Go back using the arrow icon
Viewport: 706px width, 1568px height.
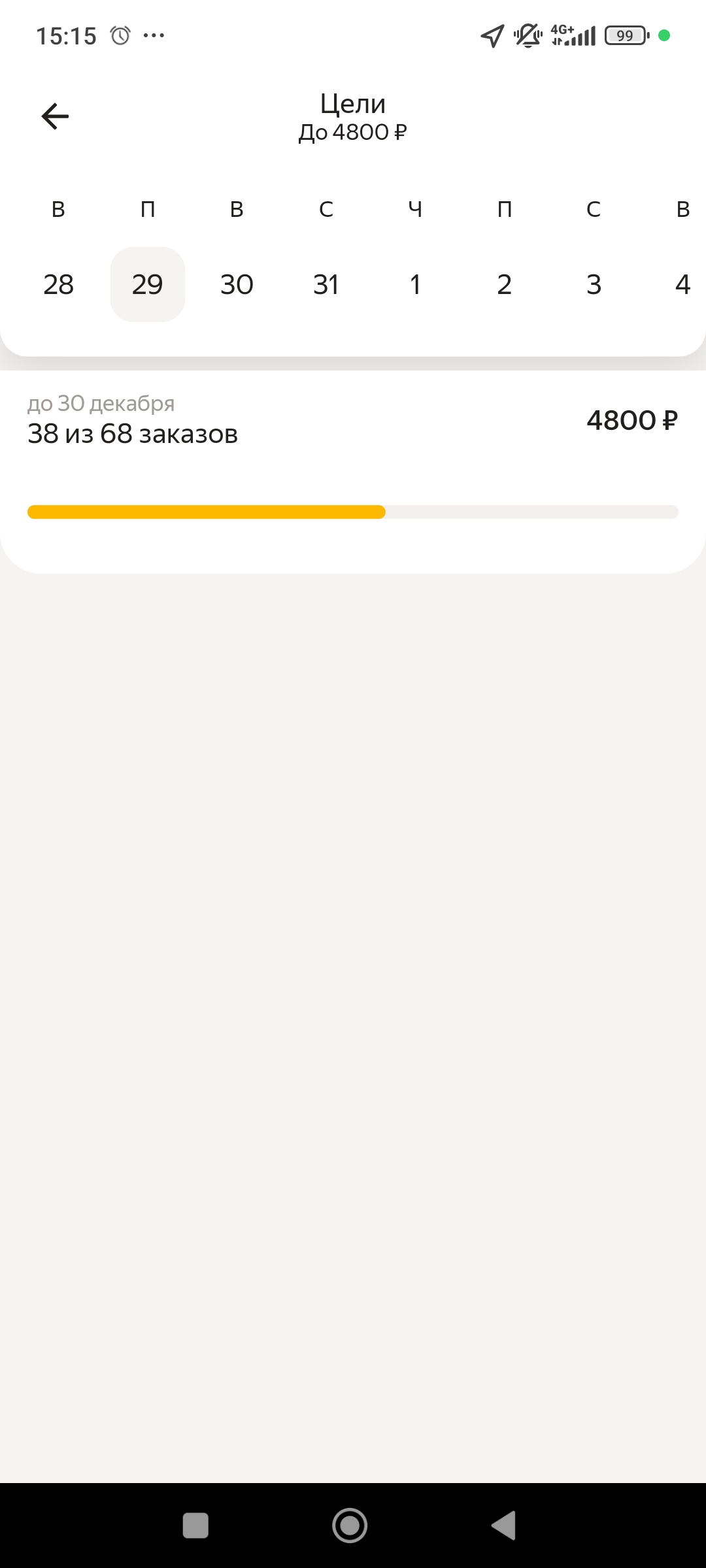tap(55, 116)
